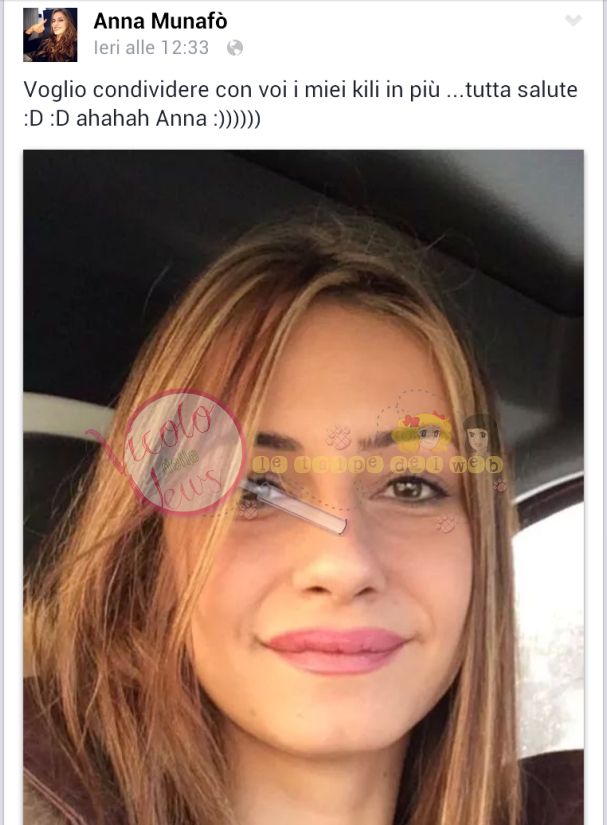
Task: Open the post options chevron
Action: click(x=573, y=21)
